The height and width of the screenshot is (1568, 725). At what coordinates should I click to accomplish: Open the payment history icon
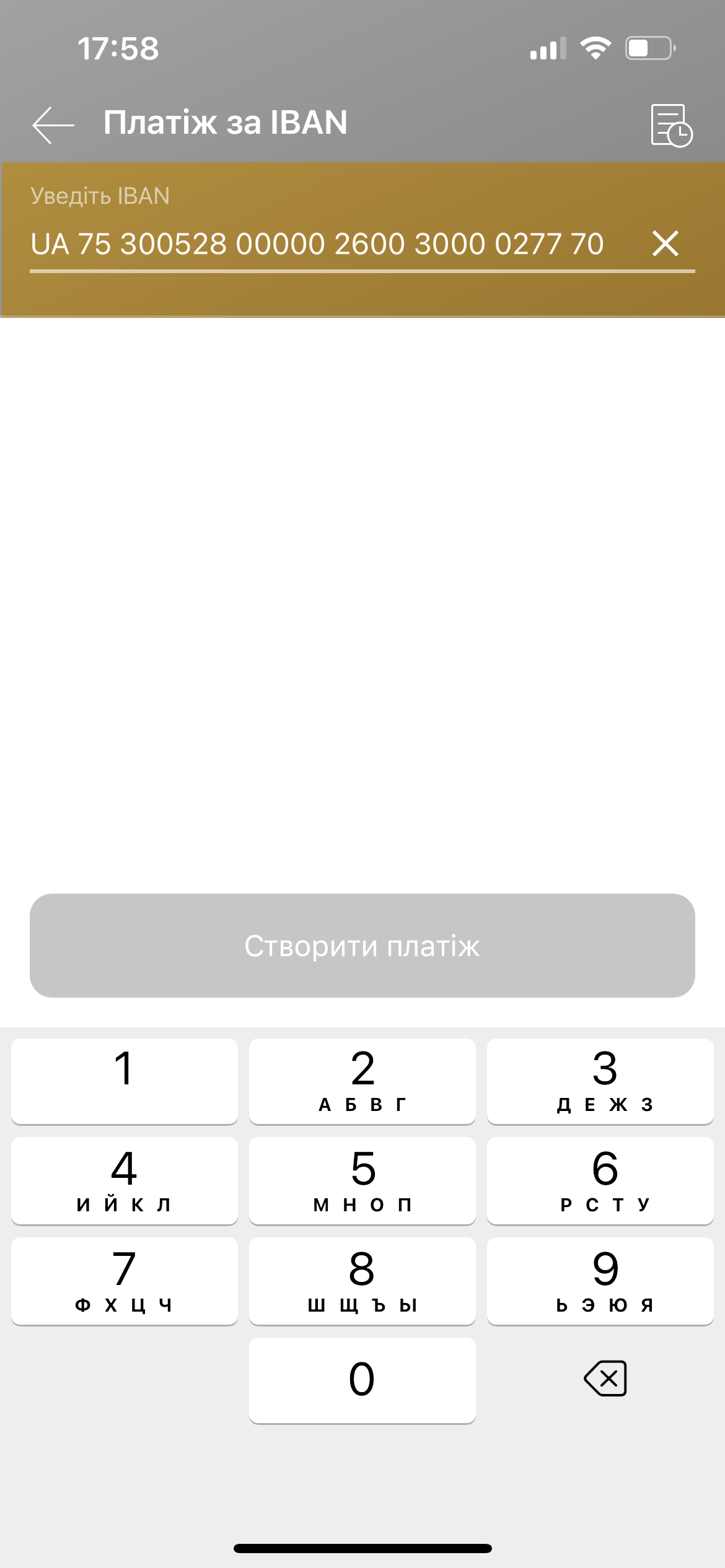click(x=671, y=125)
